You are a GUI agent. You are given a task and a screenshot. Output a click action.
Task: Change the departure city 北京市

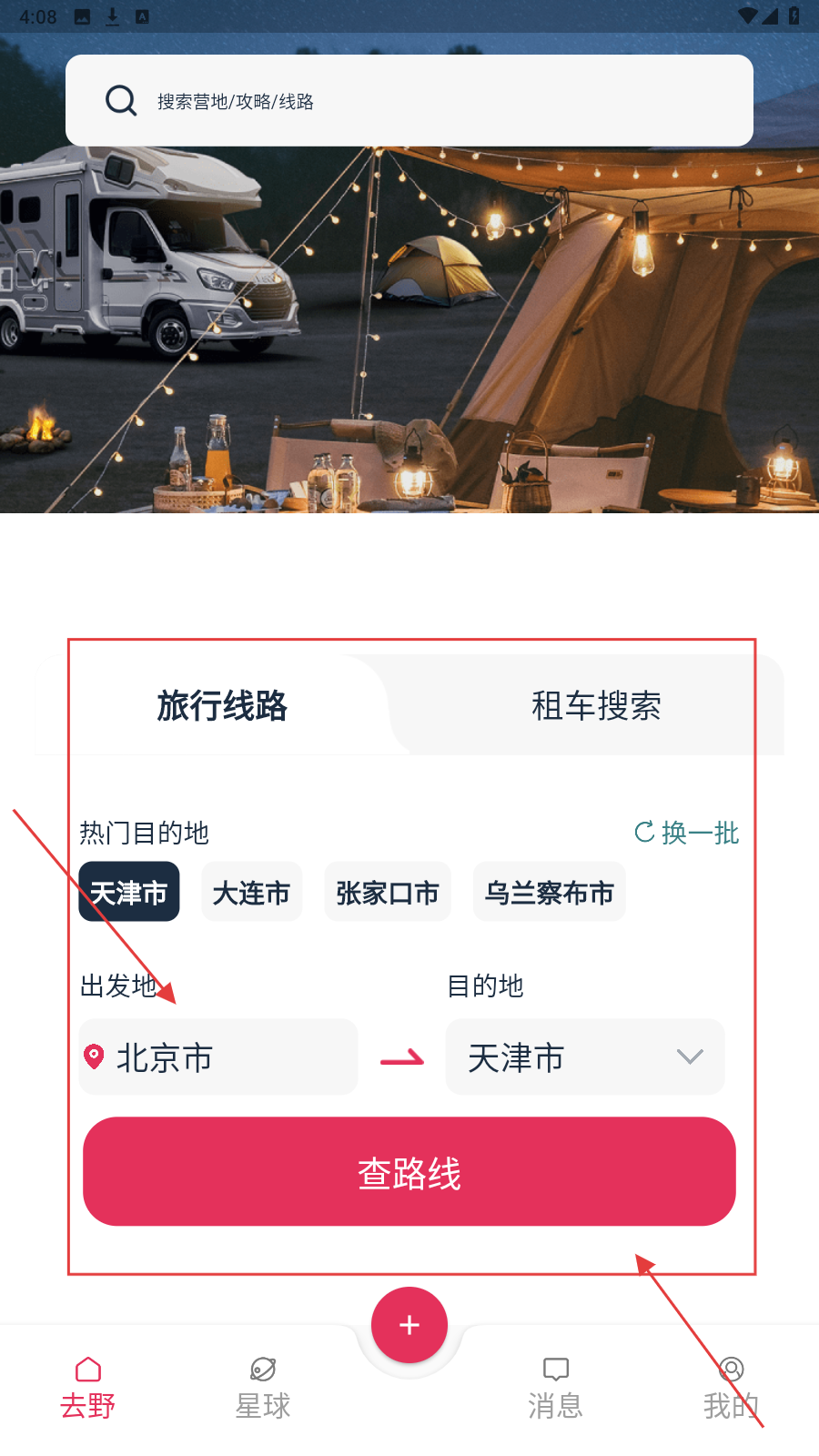tap(218, 1057)
